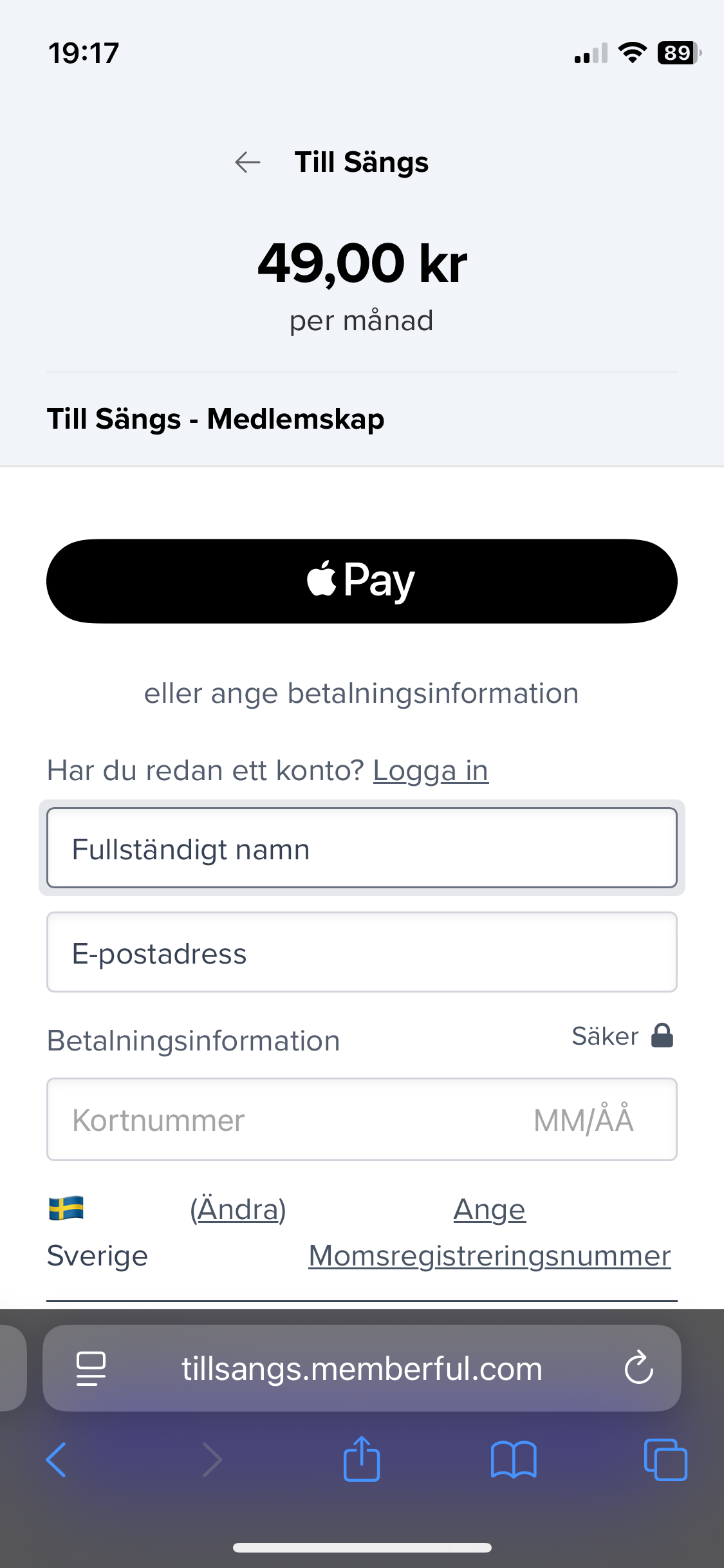Open Ange Momsregistreringsnummer
The width and height of the screenshot is (724, 1568).
tap(489, 1231)
